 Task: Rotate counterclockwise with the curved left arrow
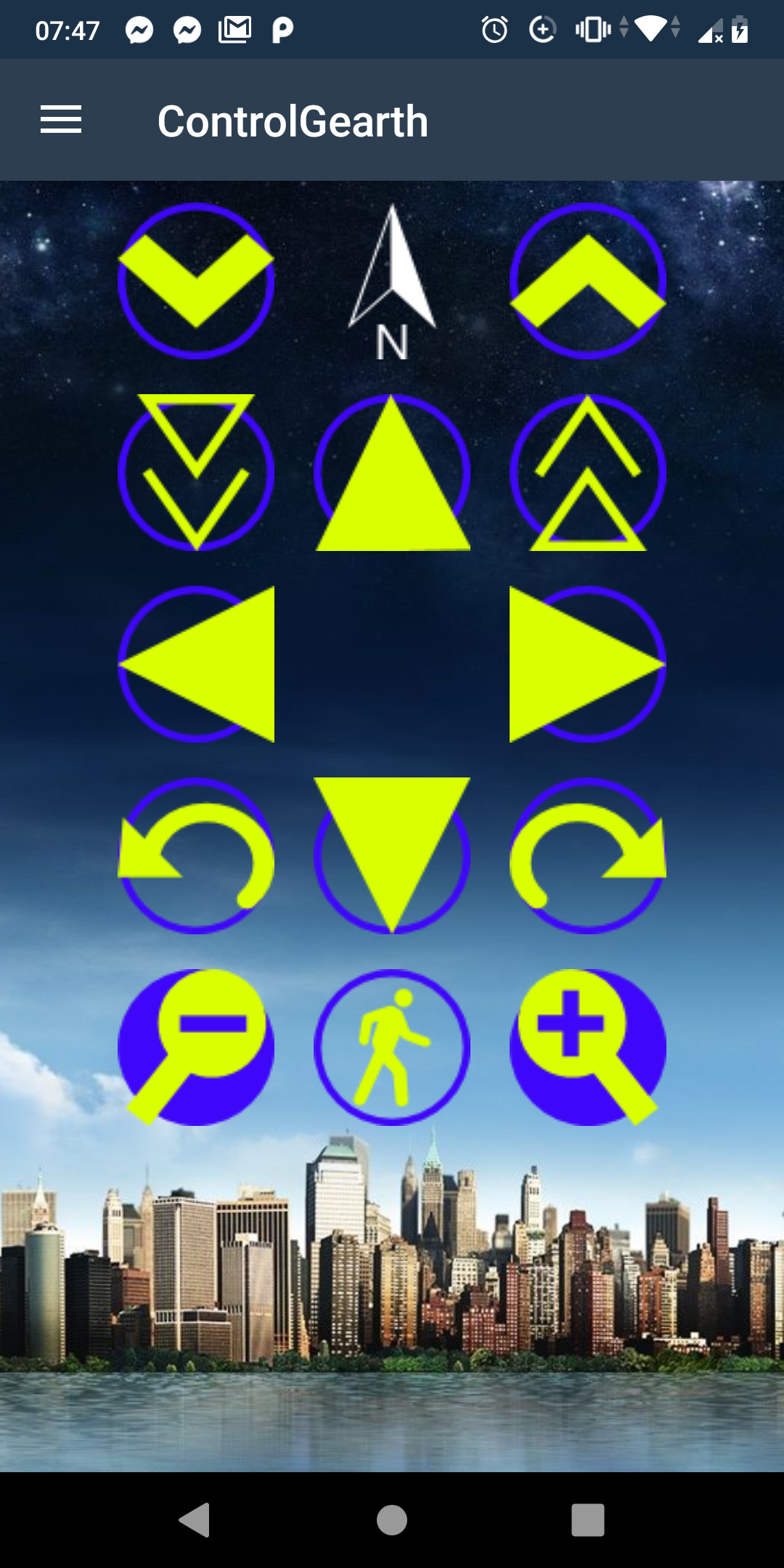point(196,856)
